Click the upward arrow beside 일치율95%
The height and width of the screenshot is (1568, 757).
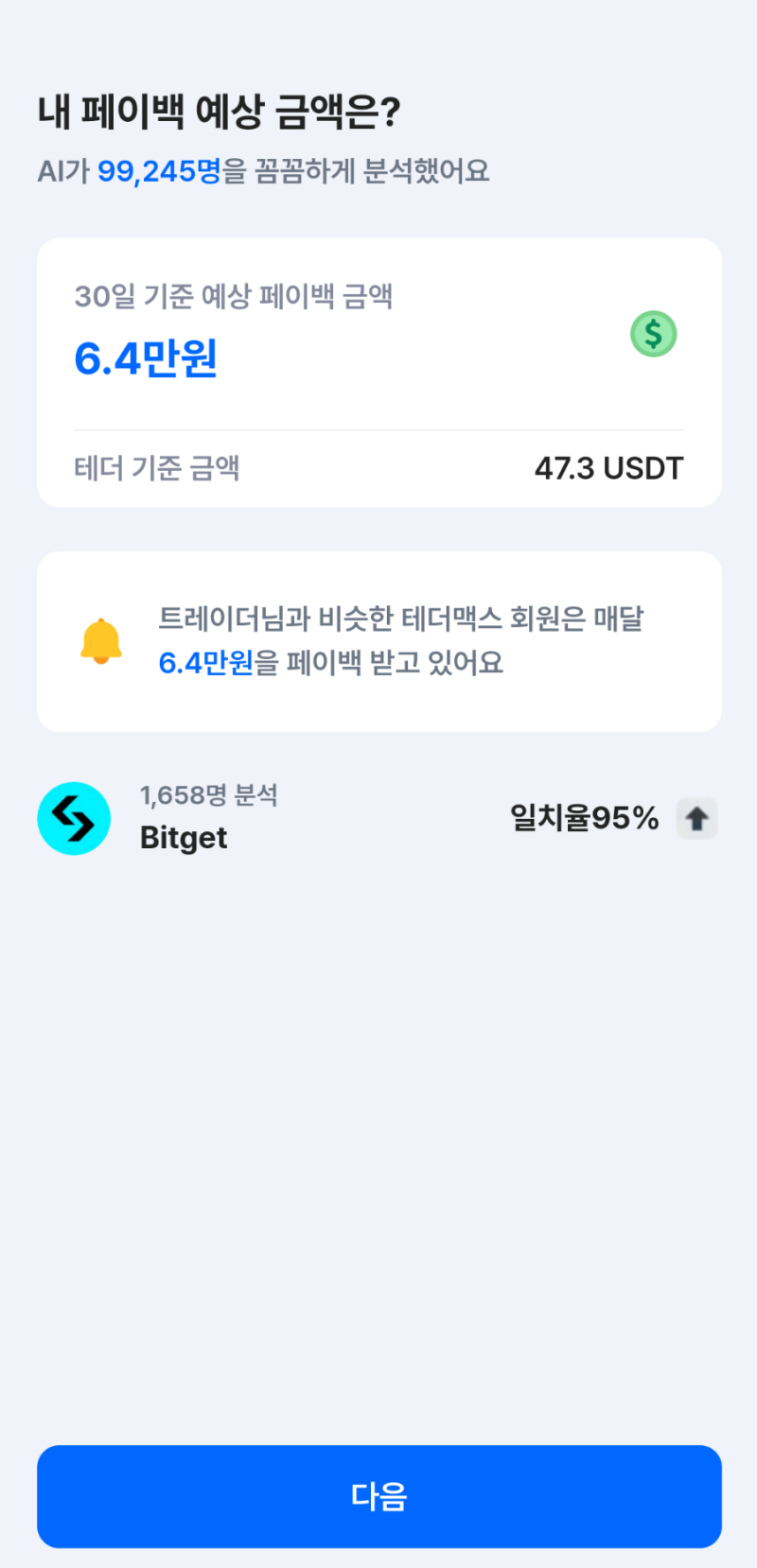pos(697,818)
